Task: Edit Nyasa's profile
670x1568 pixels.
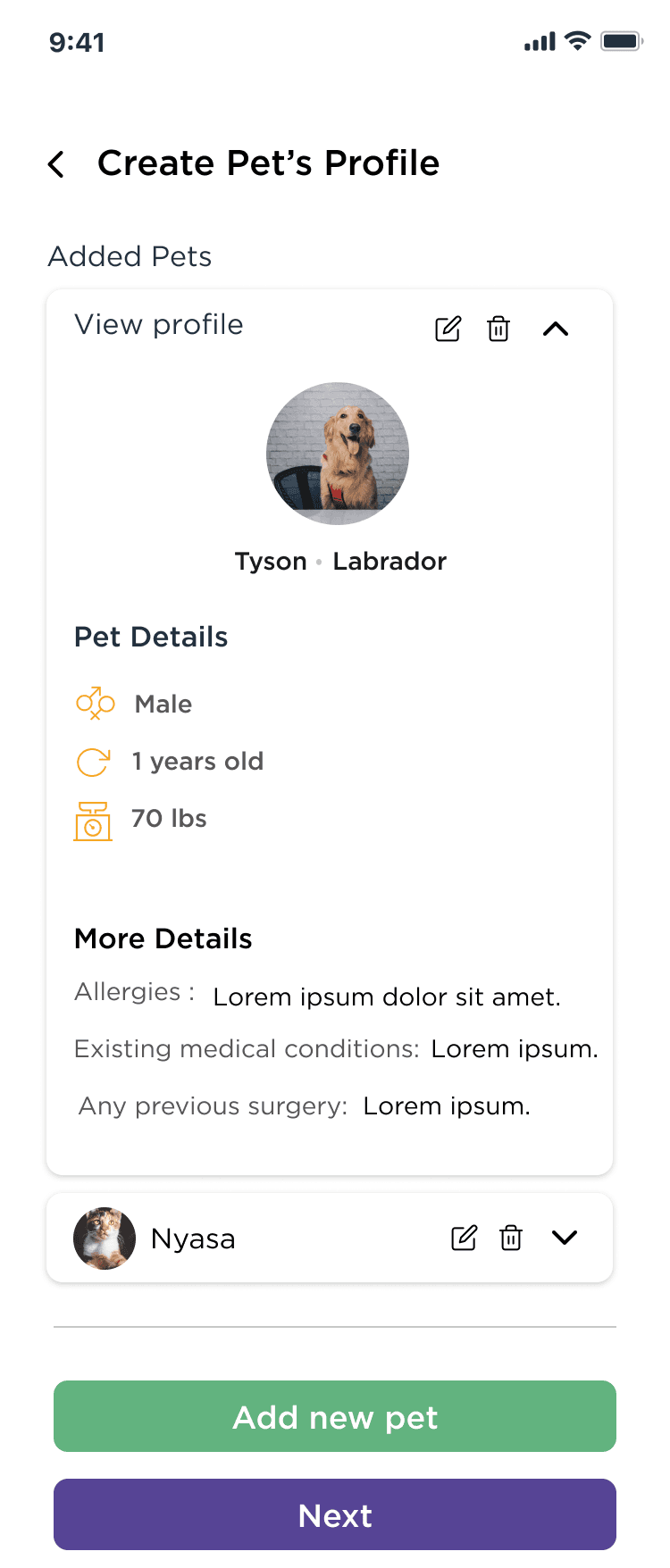Action: 464,1238
